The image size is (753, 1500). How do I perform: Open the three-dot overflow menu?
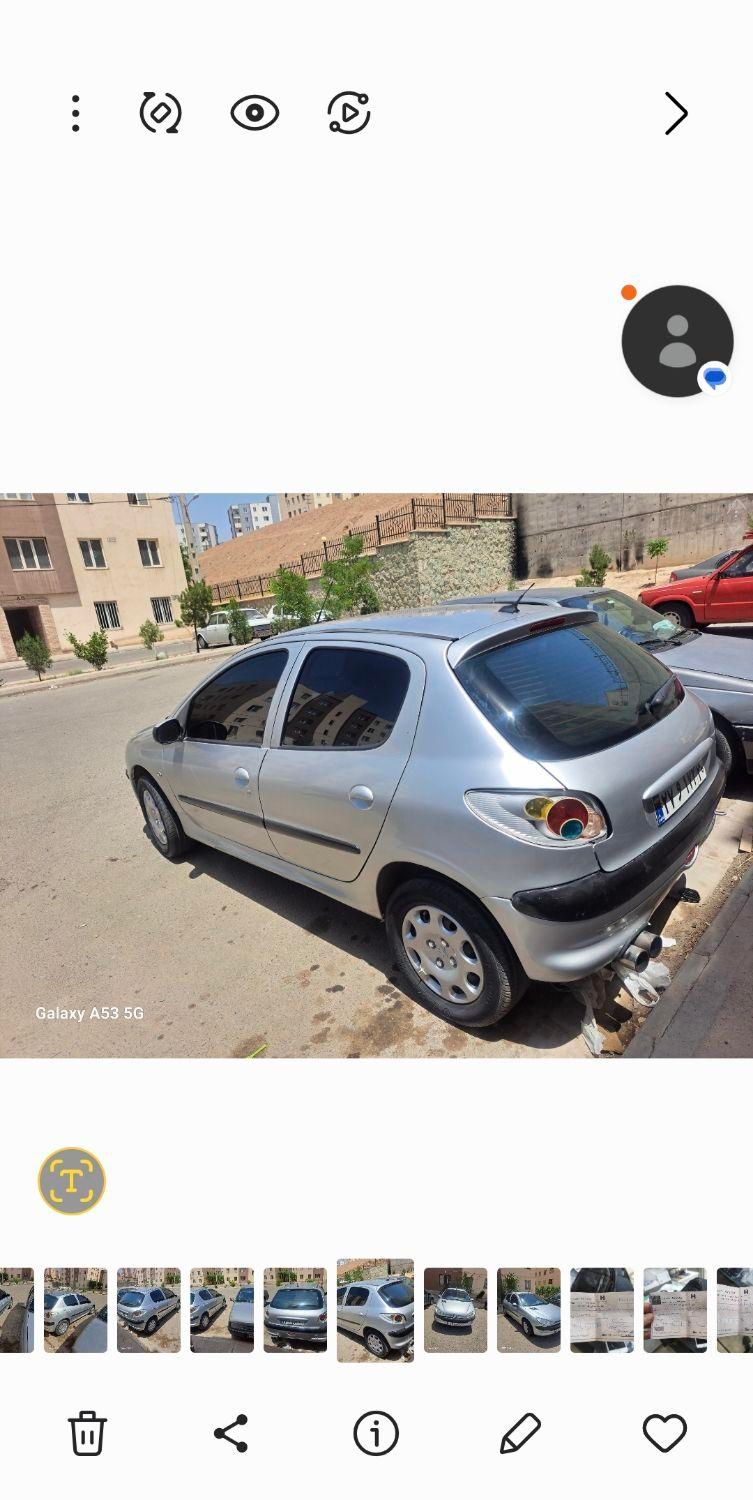[x=76, y=114]
